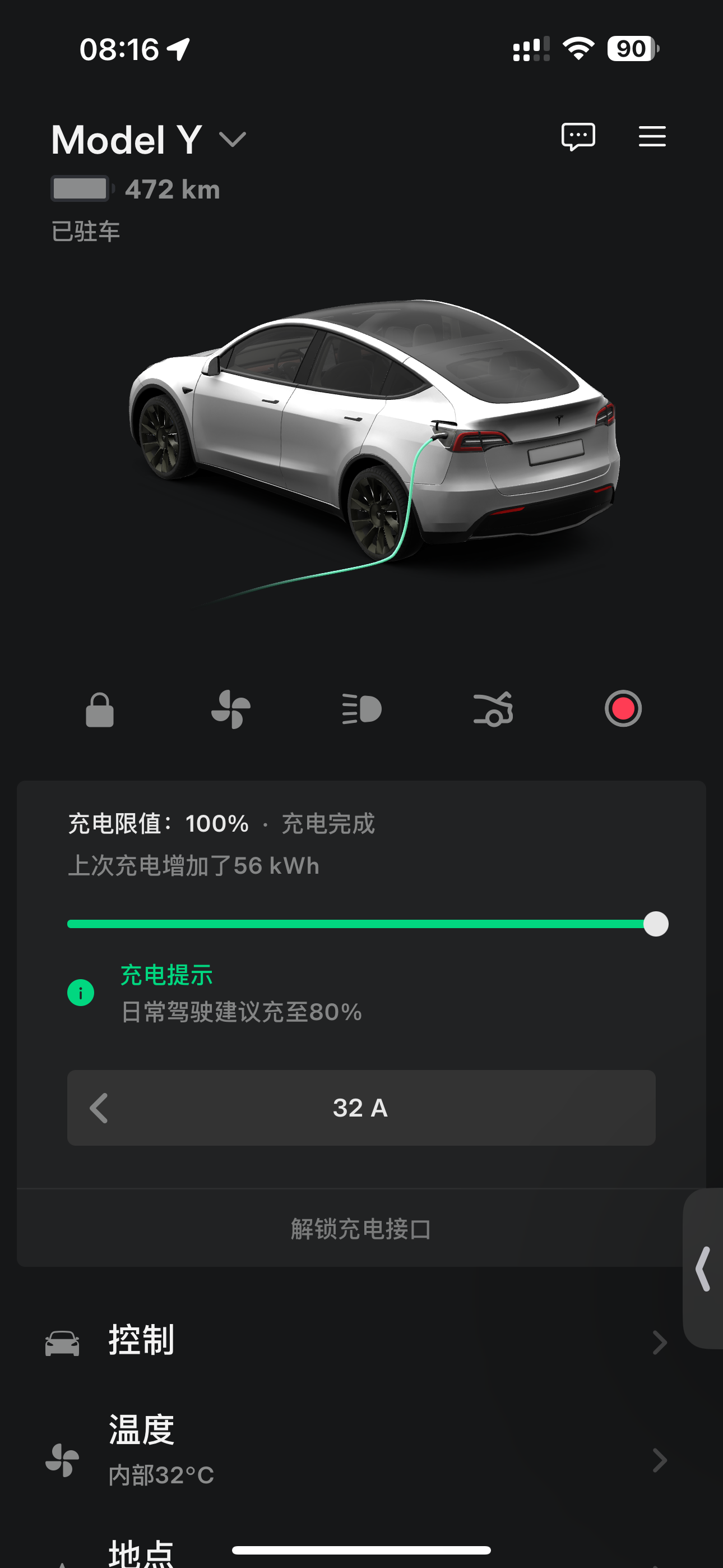723x1568 pixels.
Task: Tap the car controls icon beside 控制
Action: point(63,1342)
